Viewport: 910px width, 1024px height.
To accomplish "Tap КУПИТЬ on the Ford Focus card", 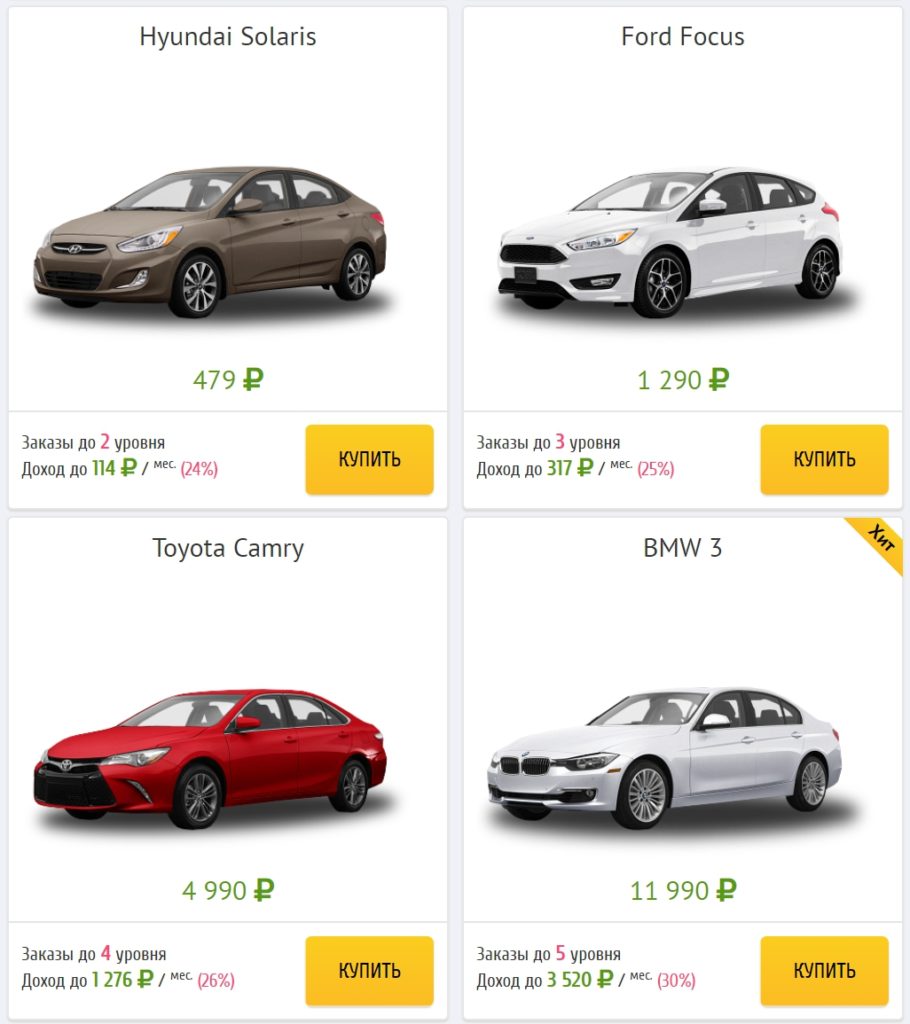I will pos(824,459).
